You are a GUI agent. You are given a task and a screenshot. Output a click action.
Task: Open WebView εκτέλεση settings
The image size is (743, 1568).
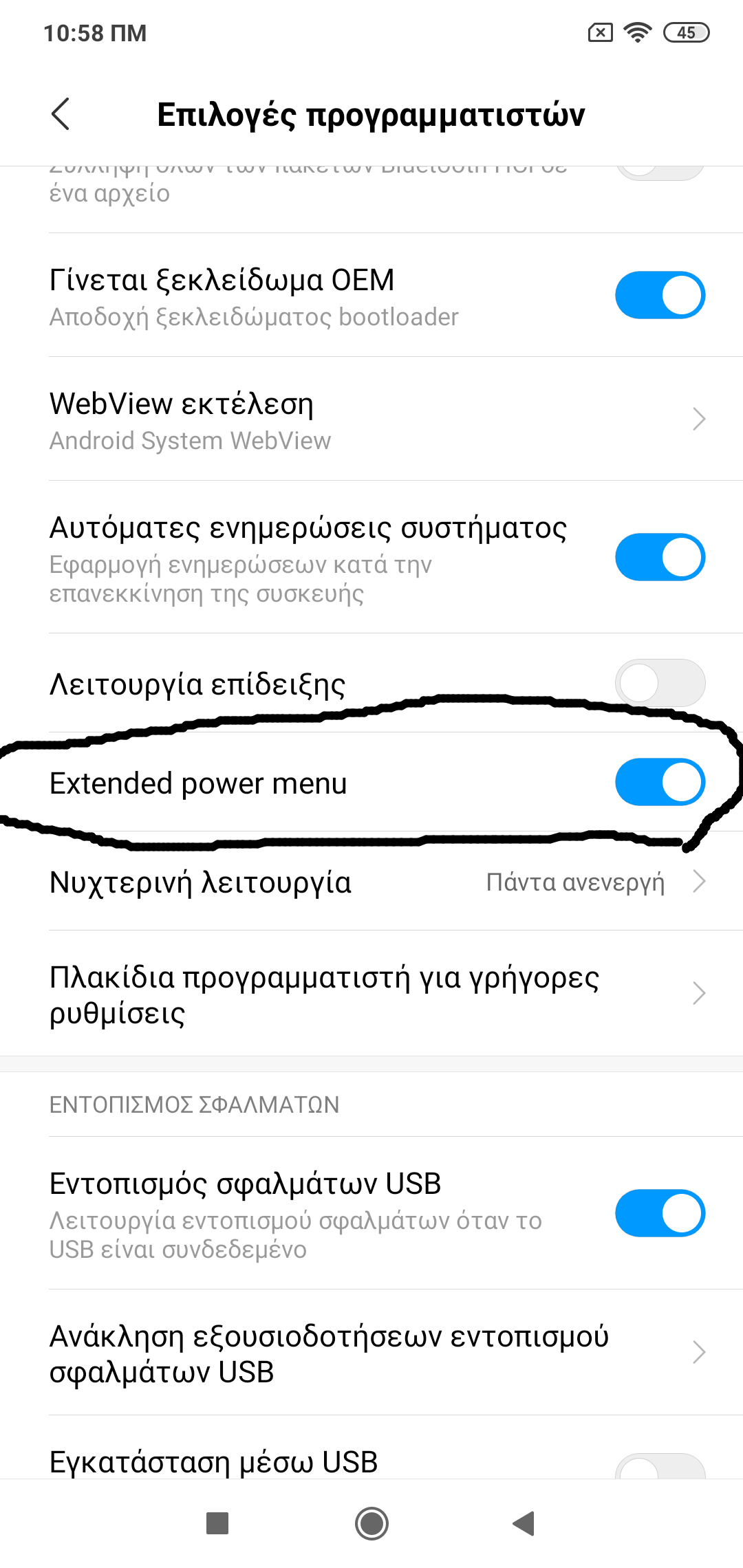(x=371, y=419)
